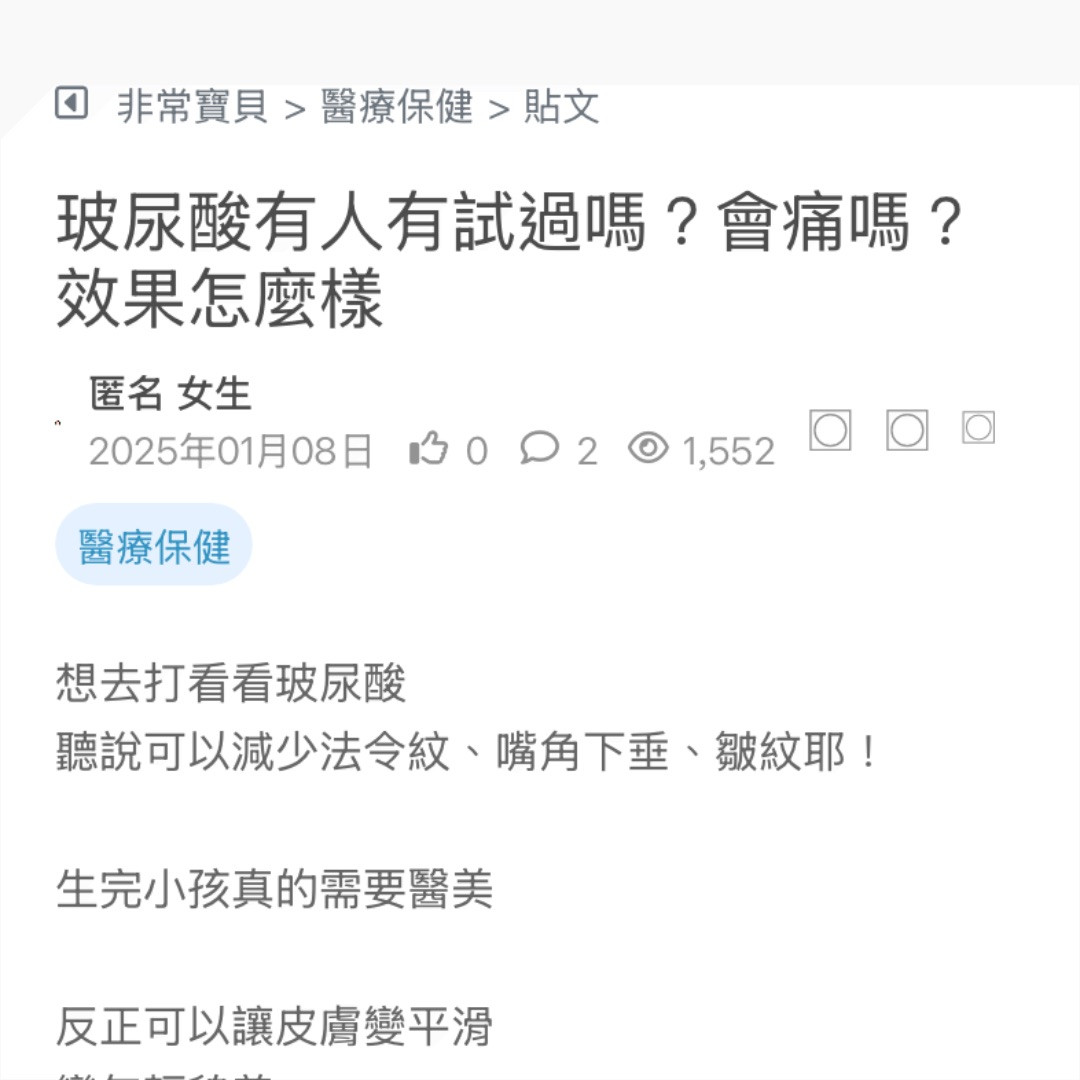Select the 醫療保健 tag chip
Image resolution: width=1080 pixels, height=1080 pixels.
[x=154, y=546]
